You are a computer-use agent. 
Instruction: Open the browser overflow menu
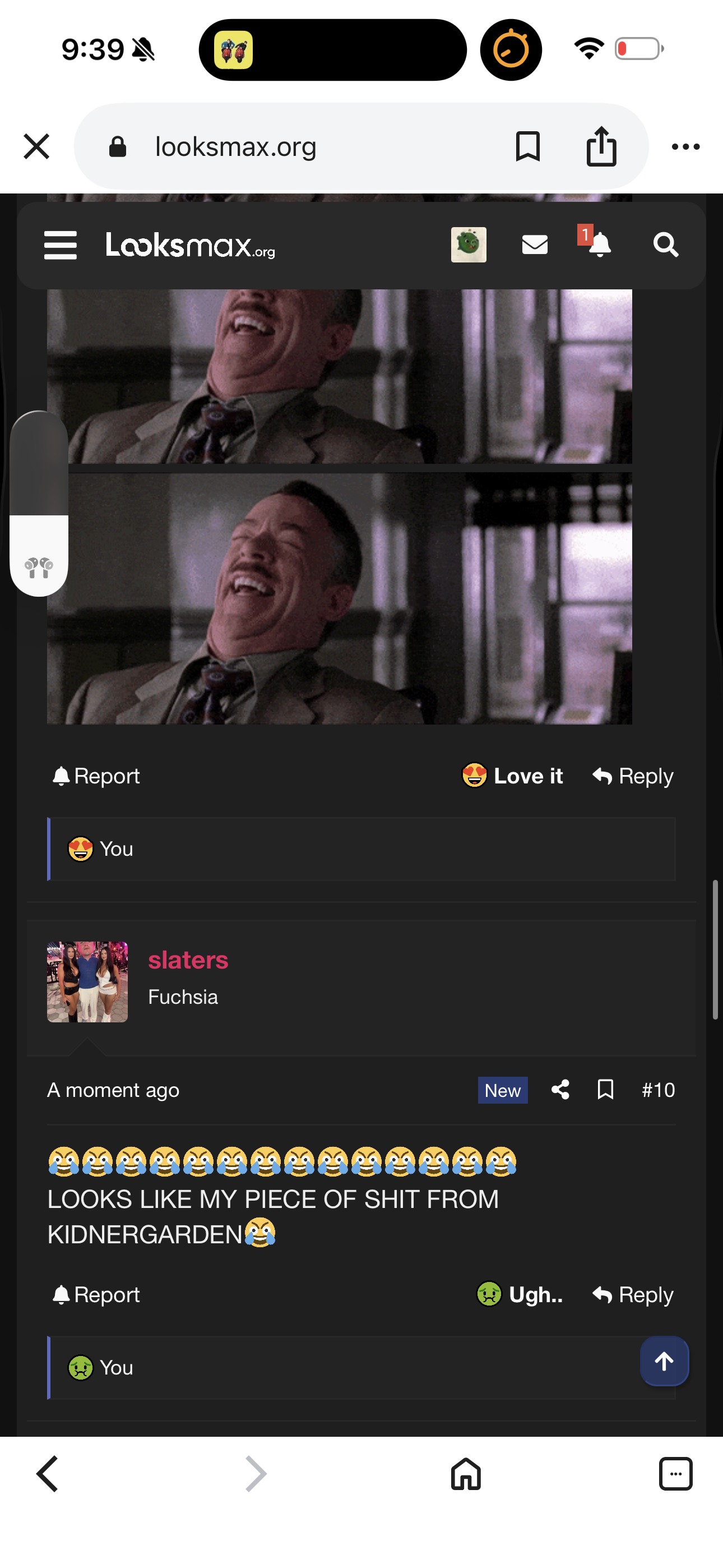coord(685,147)
